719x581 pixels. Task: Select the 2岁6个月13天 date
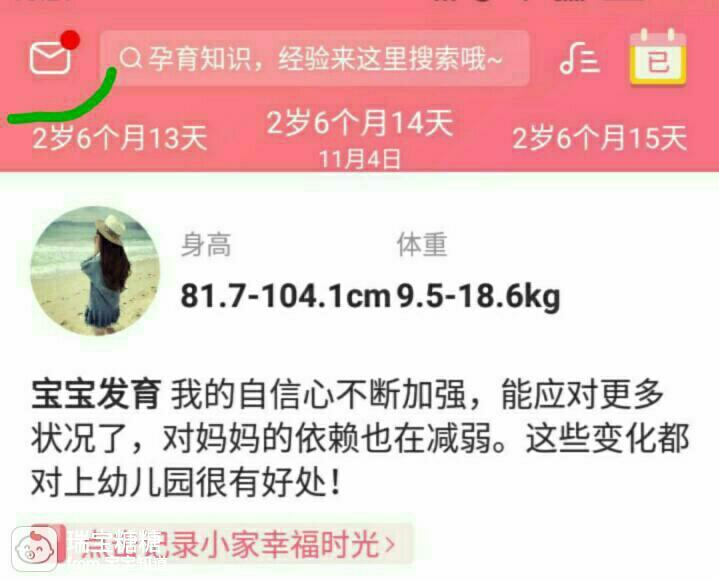120,138
